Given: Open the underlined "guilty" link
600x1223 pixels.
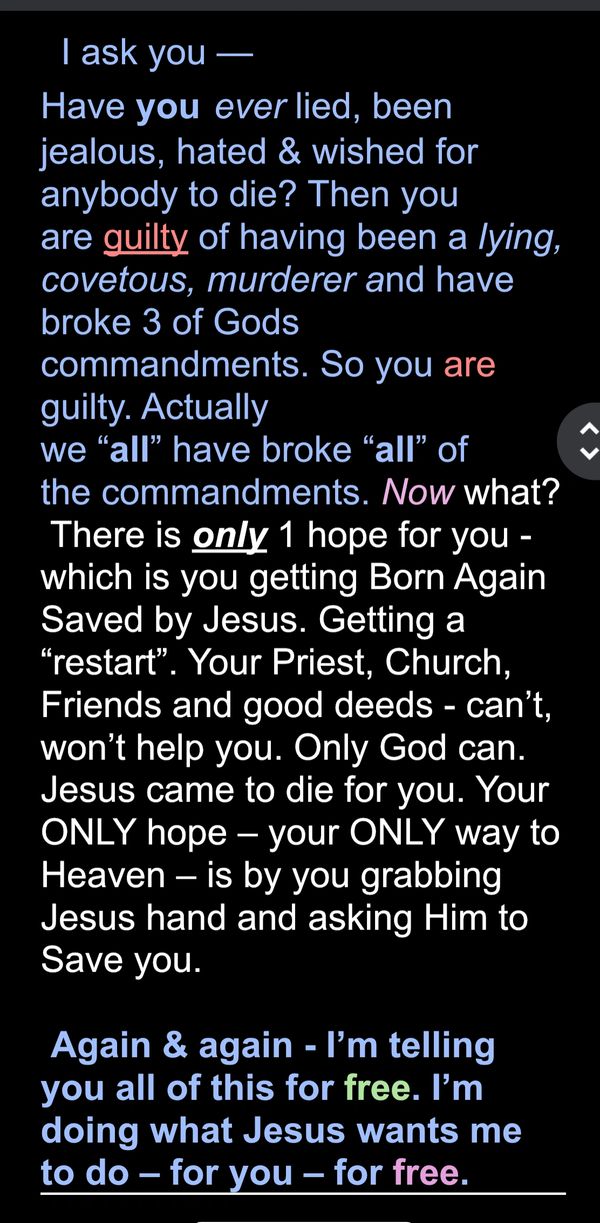Looking at the screenshot, I should tap(146, 237).
